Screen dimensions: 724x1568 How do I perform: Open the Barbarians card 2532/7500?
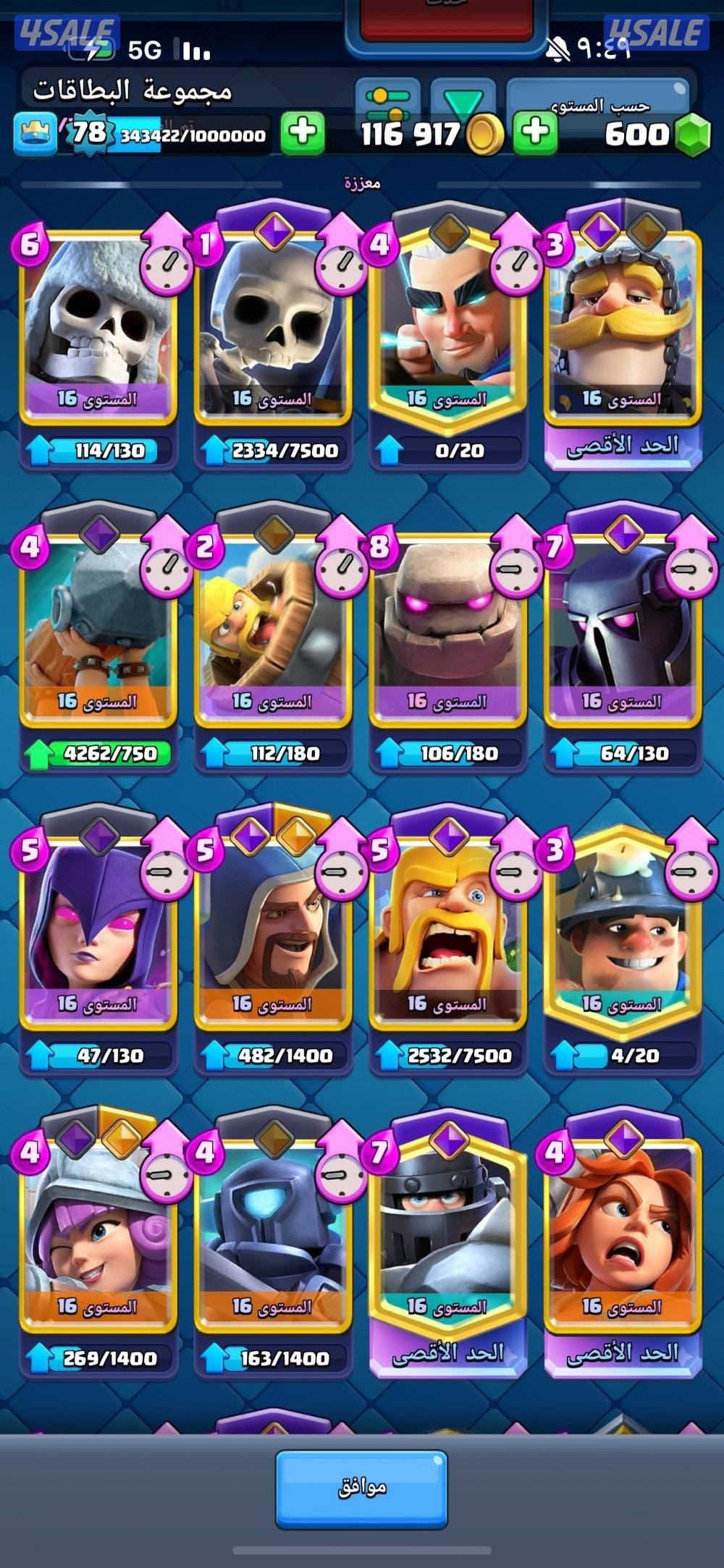[x=447, y=933]
